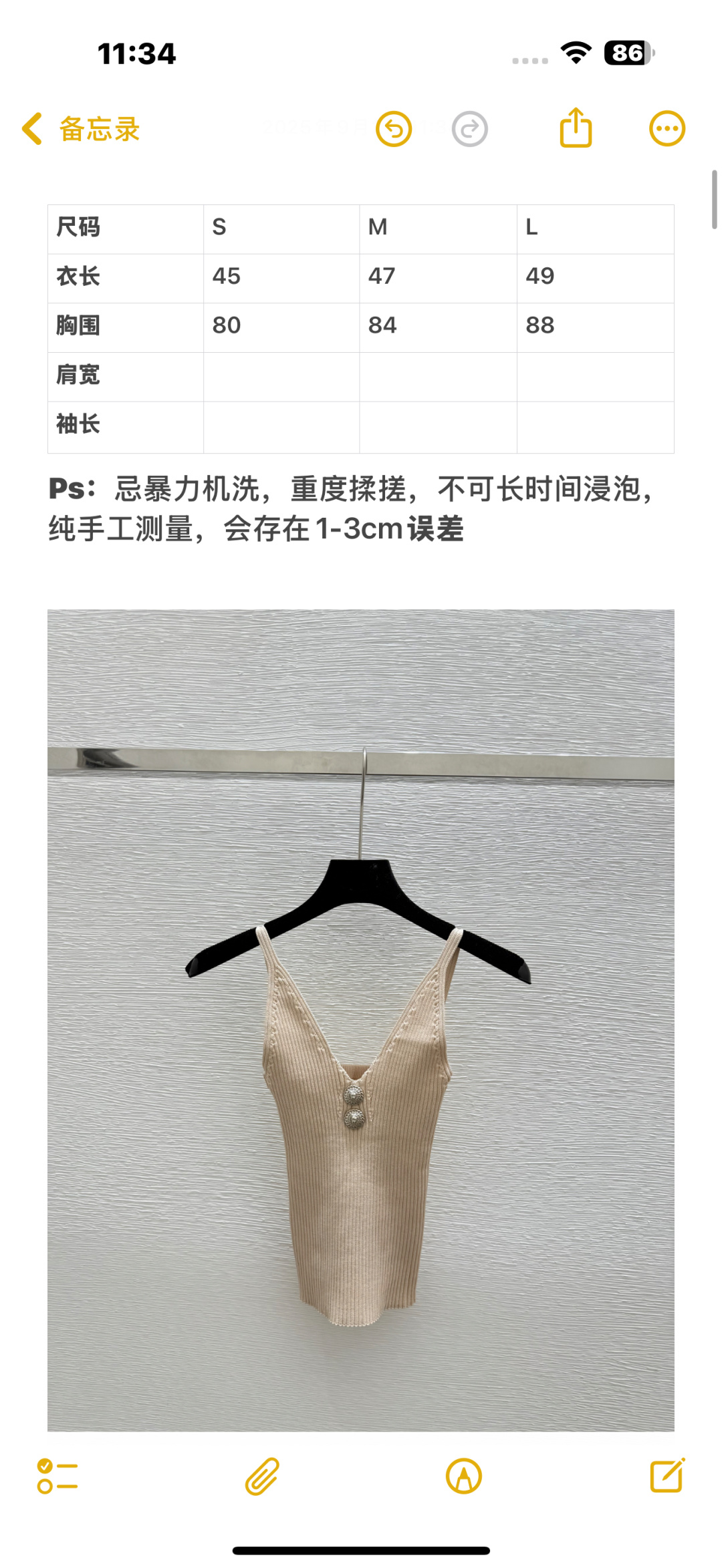Open the markup pen tool
The width and height of the screenshot is (722, 1568).
(463, 1476)
